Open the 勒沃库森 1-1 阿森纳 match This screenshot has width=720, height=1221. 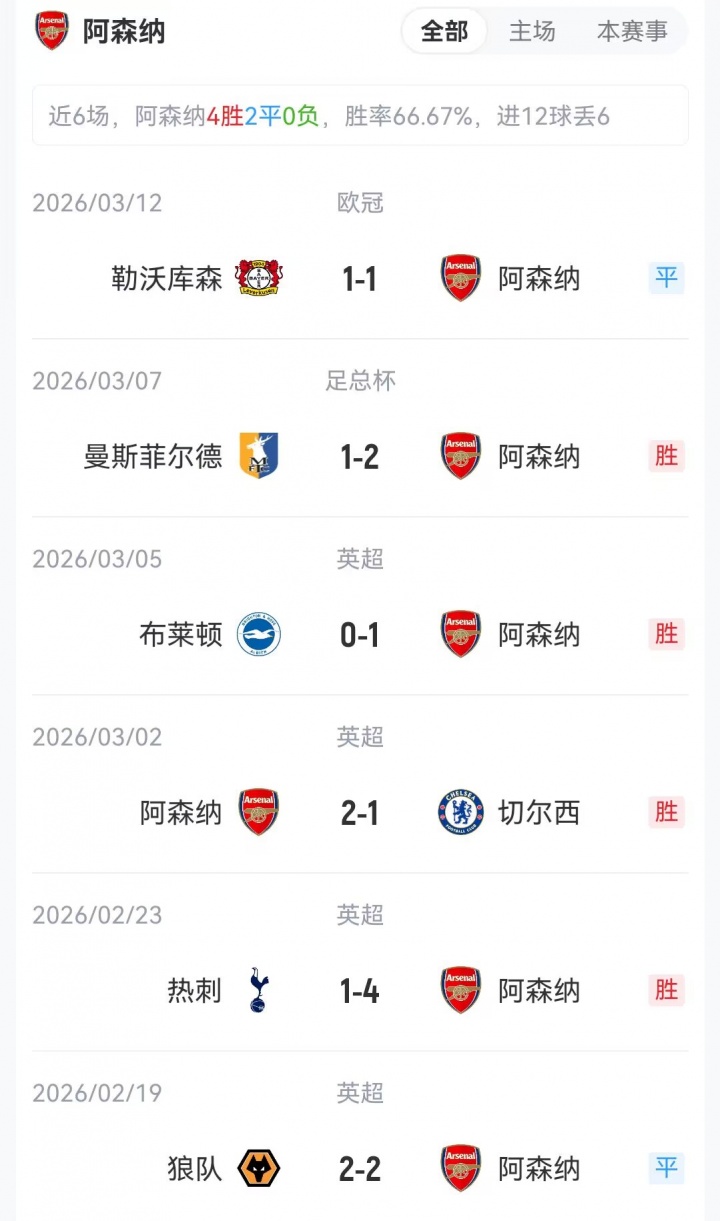[x=360, y=279]
